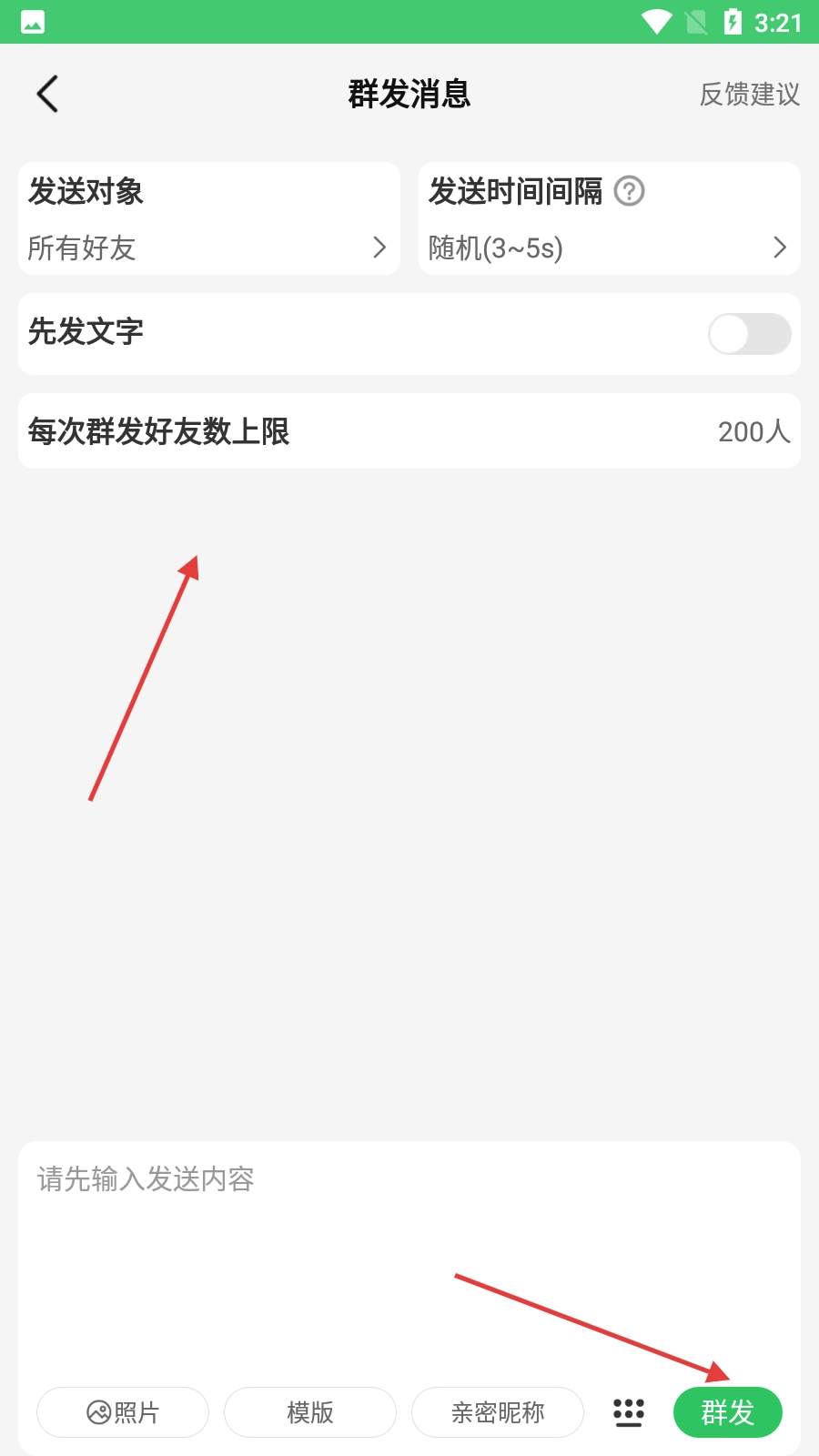
Task: Go back from the 群发消息 screen
Action: pos(47,94)
